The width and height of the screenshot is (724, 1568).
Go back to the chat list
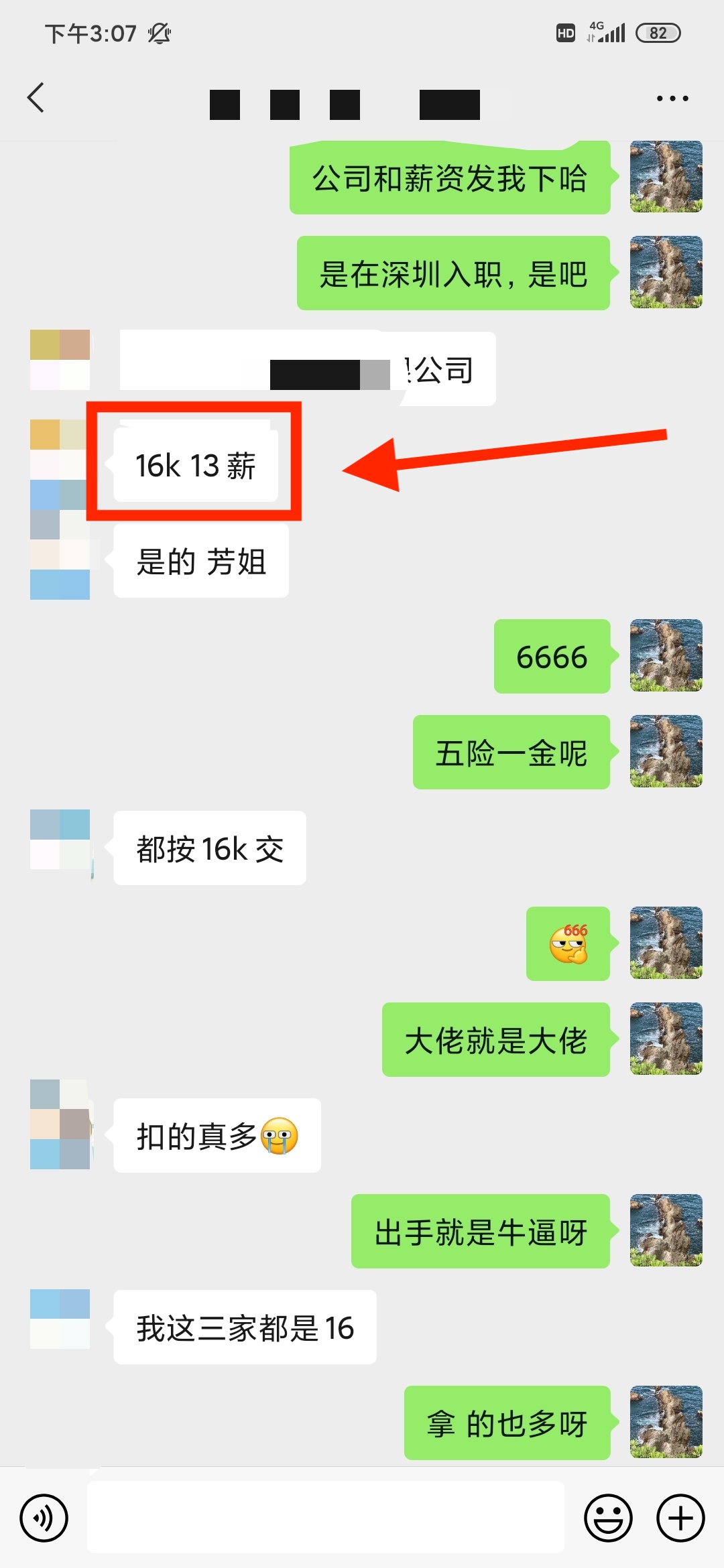(36, 98)
